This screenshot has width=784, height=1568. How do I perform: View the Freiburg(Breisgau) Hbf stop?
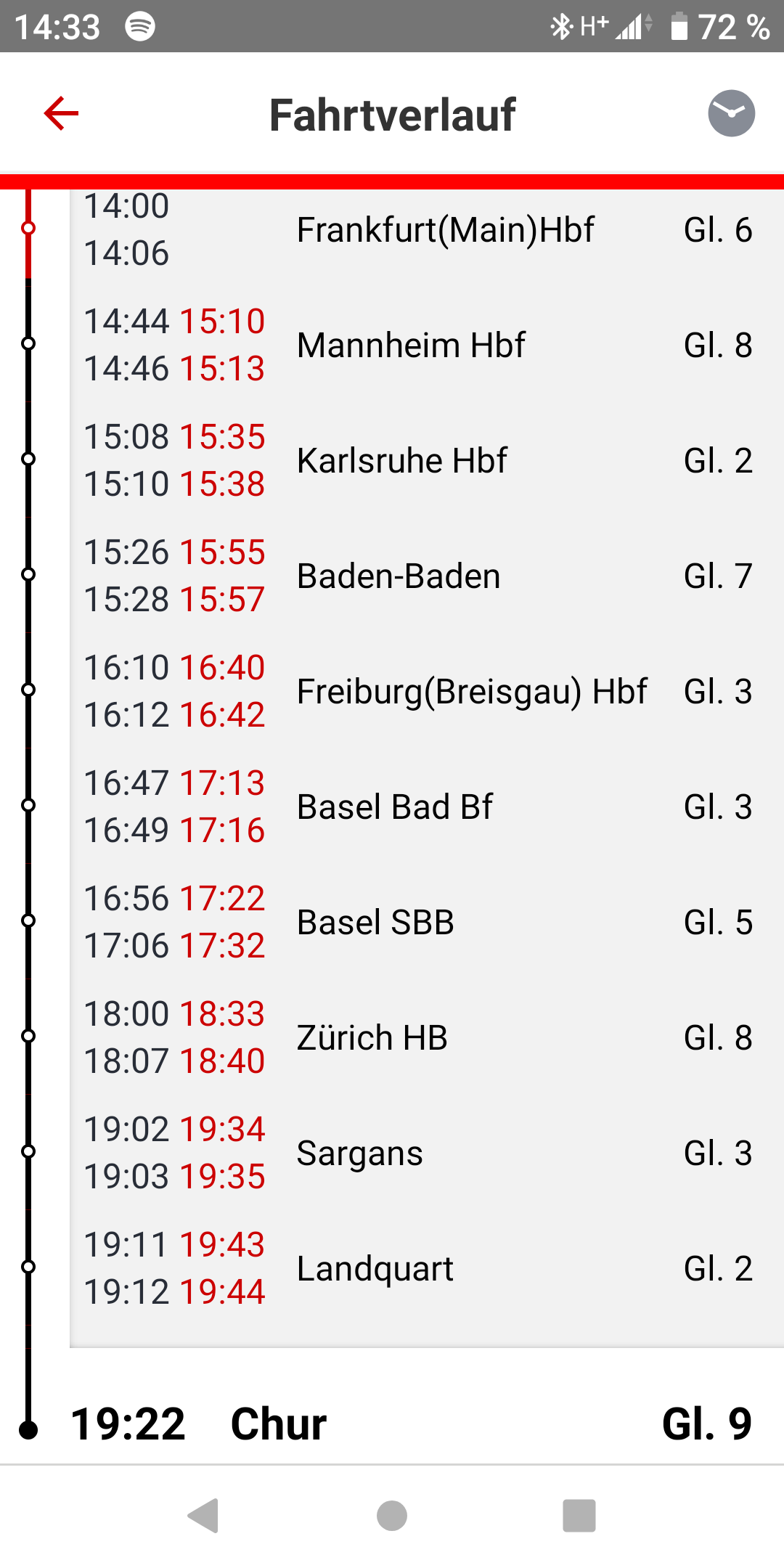click(x=472, y=691)
